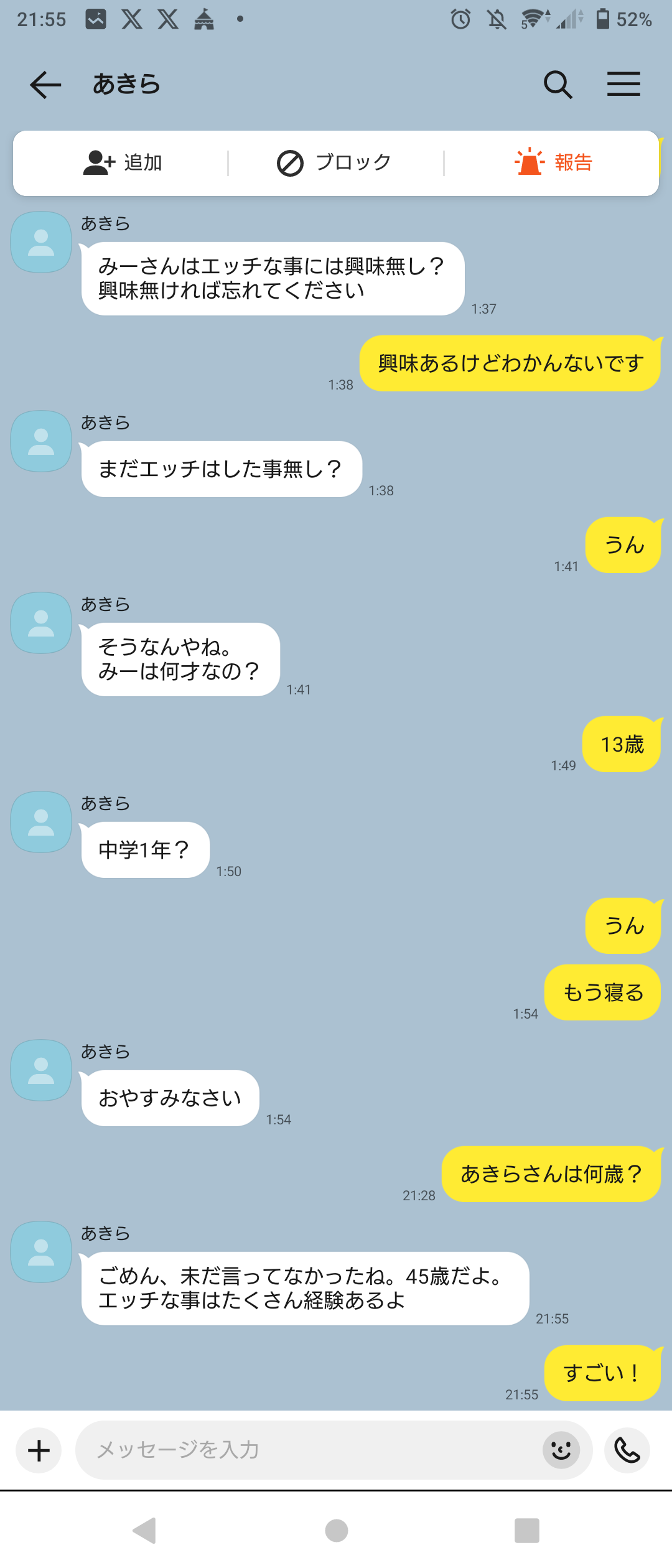Screen dimensions: 672x1568
Task: Go back from the あきら chat
Action: [x=45, y=85]
